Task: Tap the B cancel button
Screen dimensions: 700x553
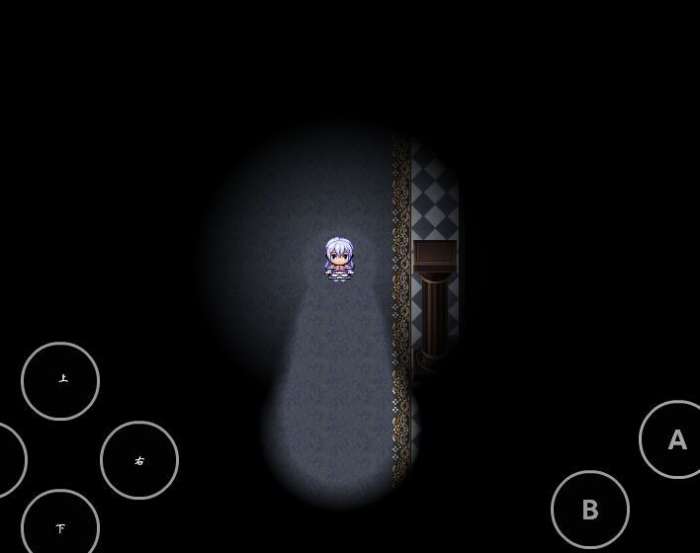Action: (590, 509)
